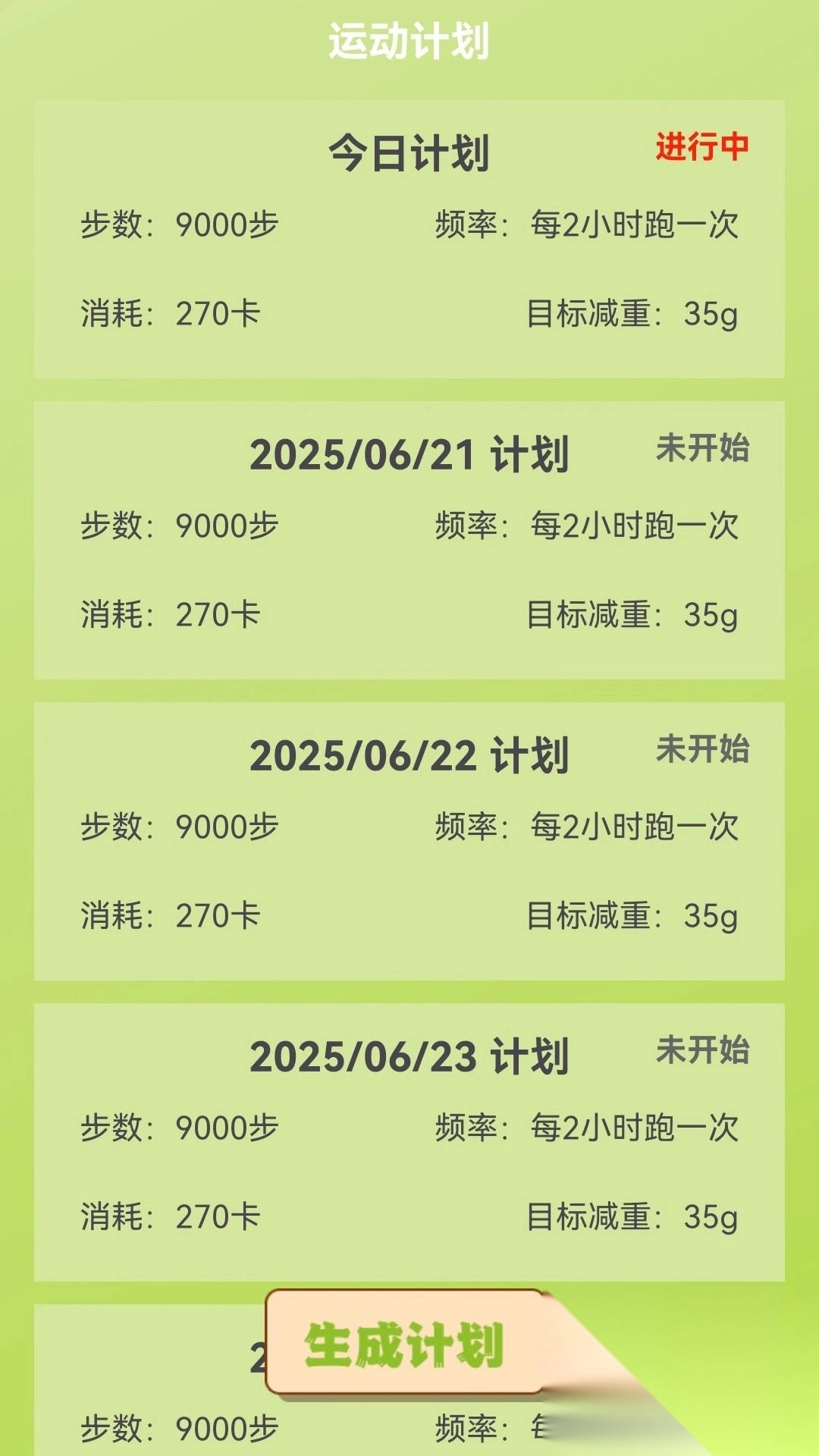Open the 今日计划 card
The image size is (819, 1456).
409,239
